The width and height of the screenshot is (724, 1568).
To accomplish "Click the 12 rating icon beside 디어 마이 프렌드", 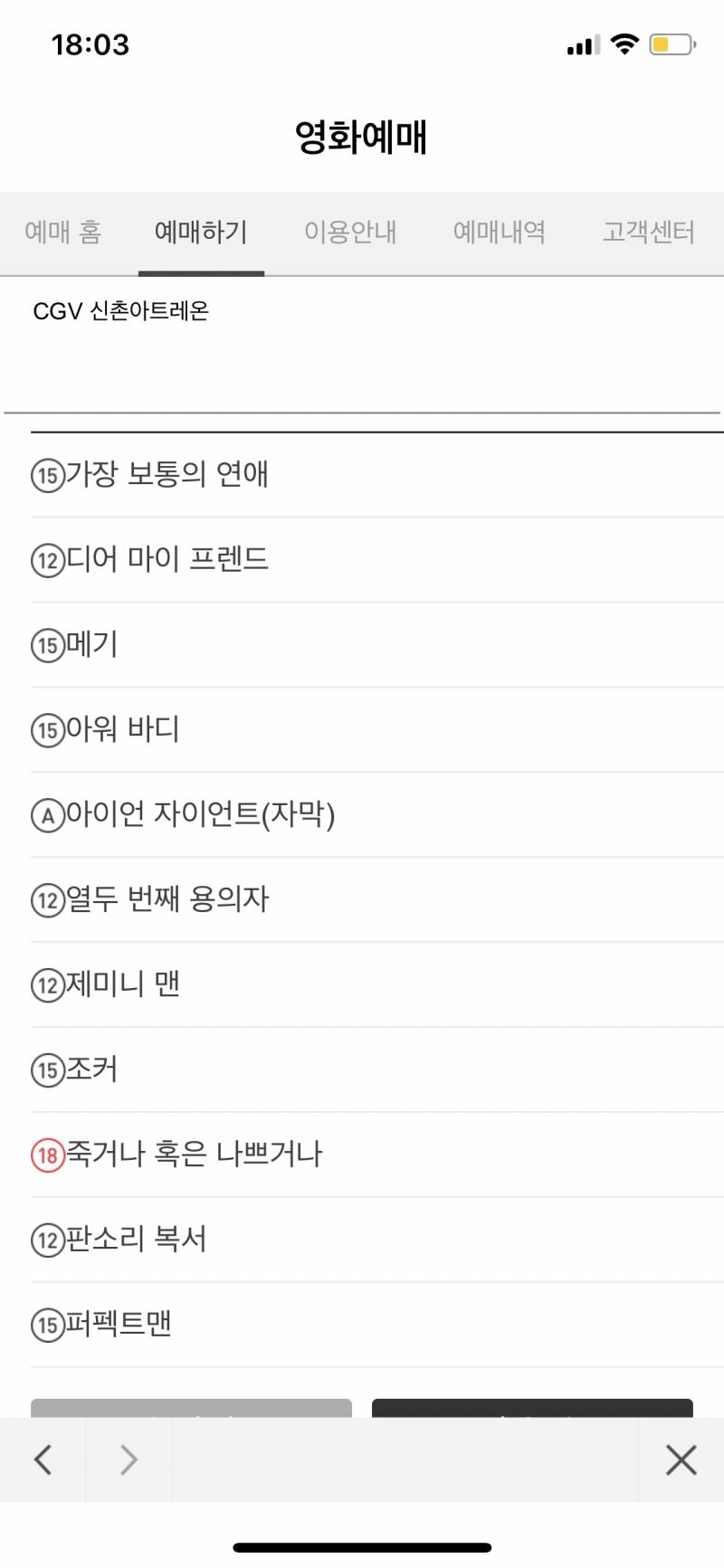I will click(x=45, y=558).
